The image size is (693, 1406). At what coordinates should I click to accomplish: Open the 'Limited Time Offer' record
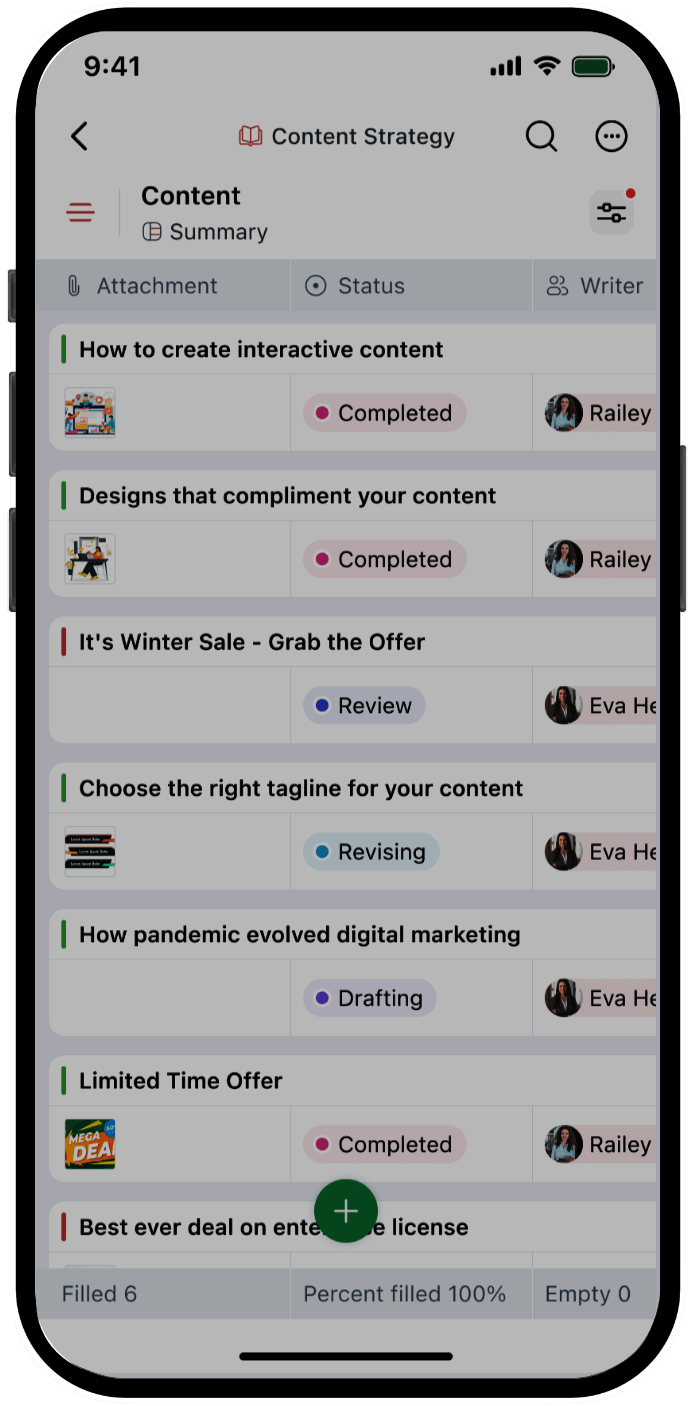coord(180,1081)
